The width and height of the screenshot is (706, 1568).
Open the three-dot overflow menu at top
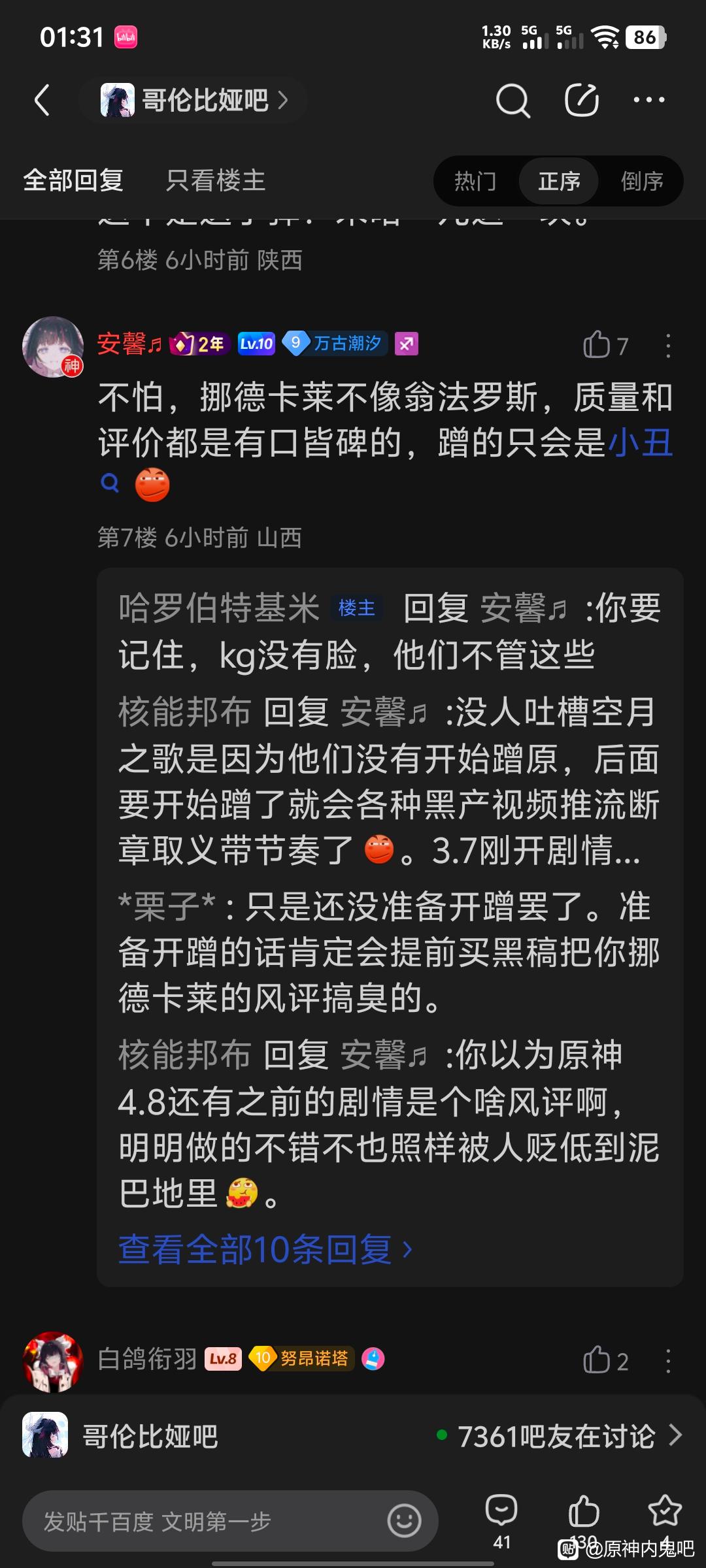[x=648, y=100]
